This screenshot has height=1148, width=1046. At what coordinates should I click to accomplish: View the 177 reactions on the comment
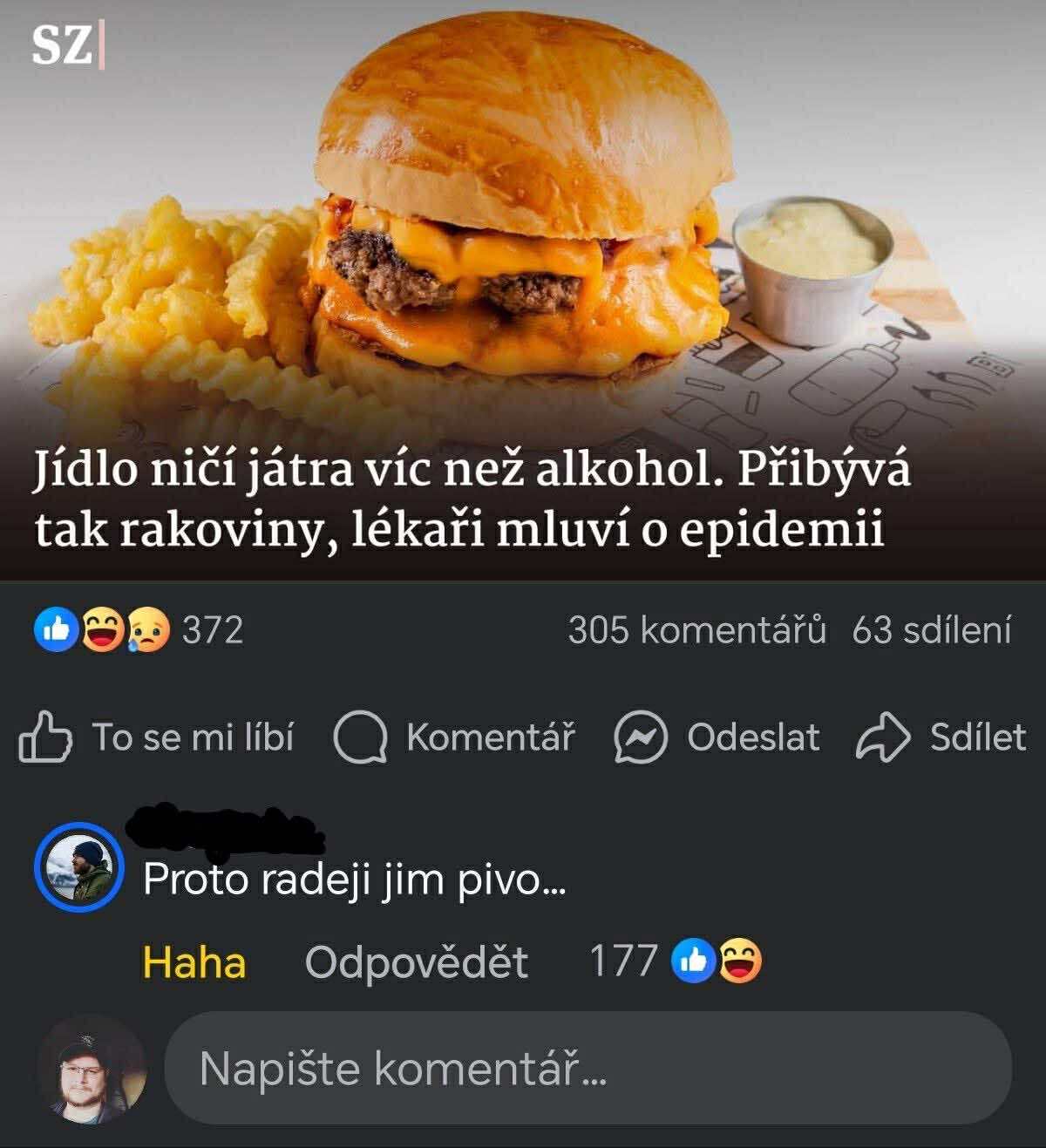675,961
